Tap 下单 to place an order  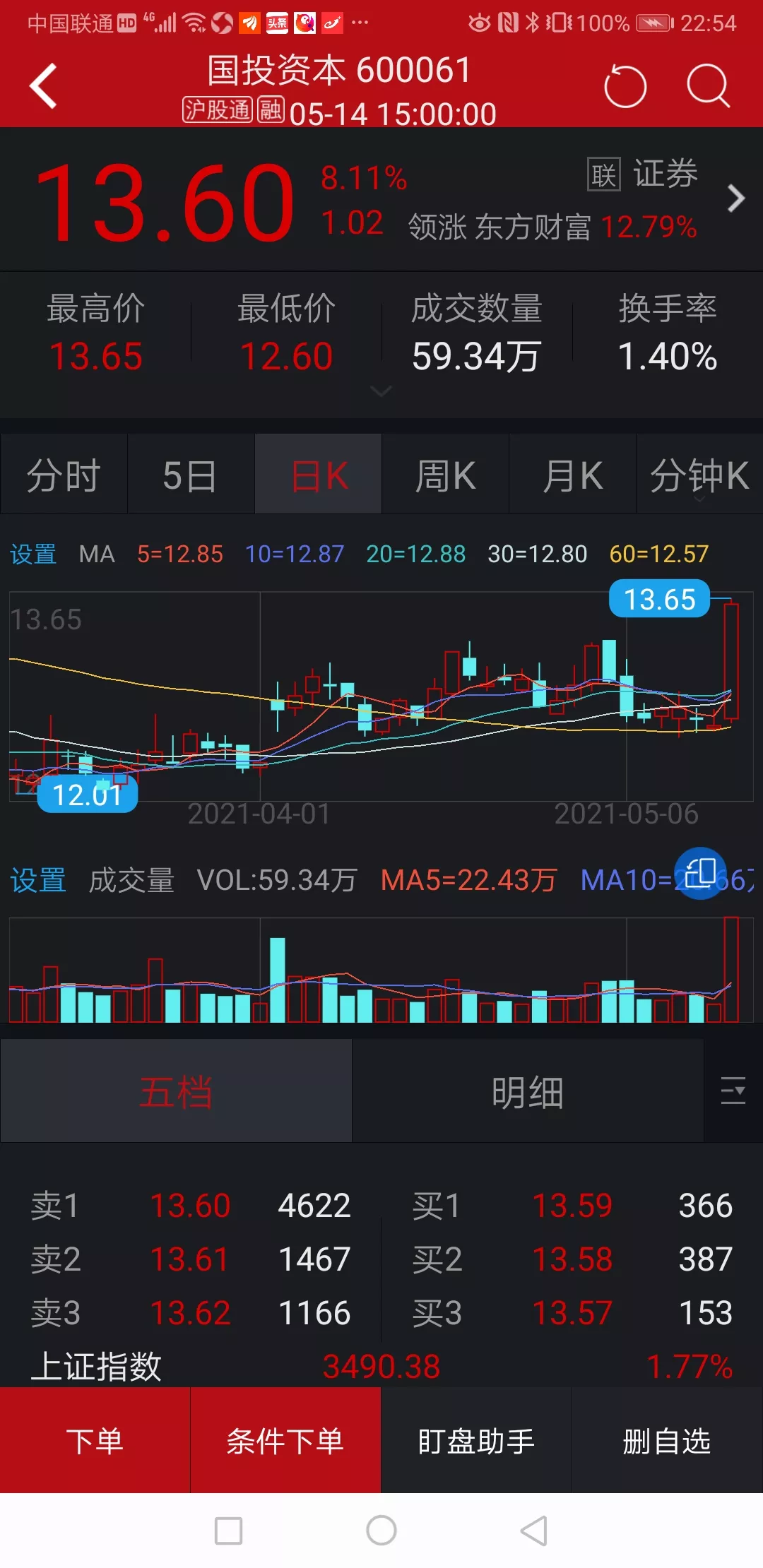coord(95,1441)
